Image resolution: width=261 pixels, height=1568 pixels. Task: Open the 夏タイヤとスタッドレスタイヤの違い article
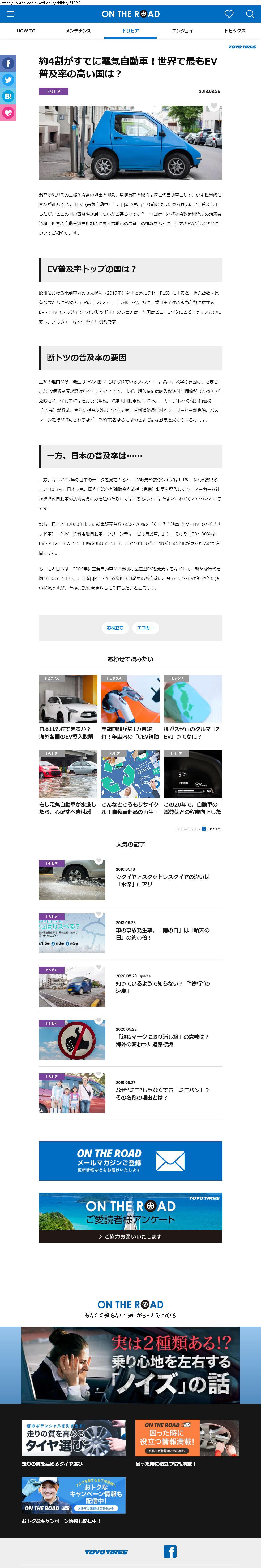pos(162,880)
